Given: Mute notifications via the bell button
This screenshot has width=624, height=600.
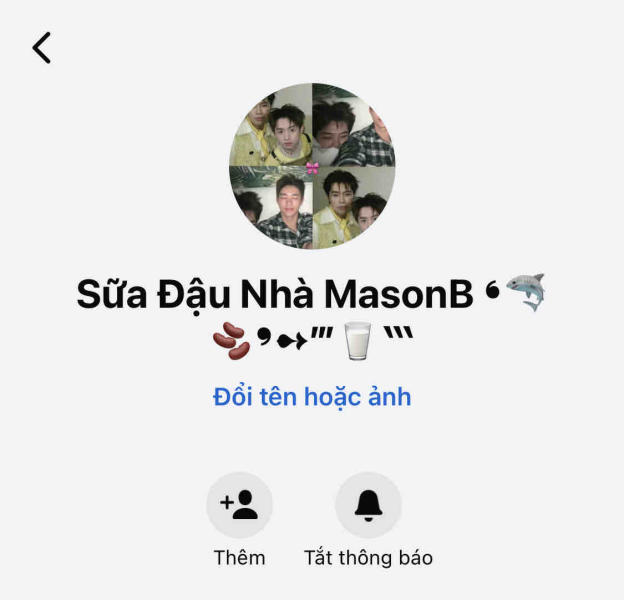Looking at the screenshot, I should click(368, 506).
